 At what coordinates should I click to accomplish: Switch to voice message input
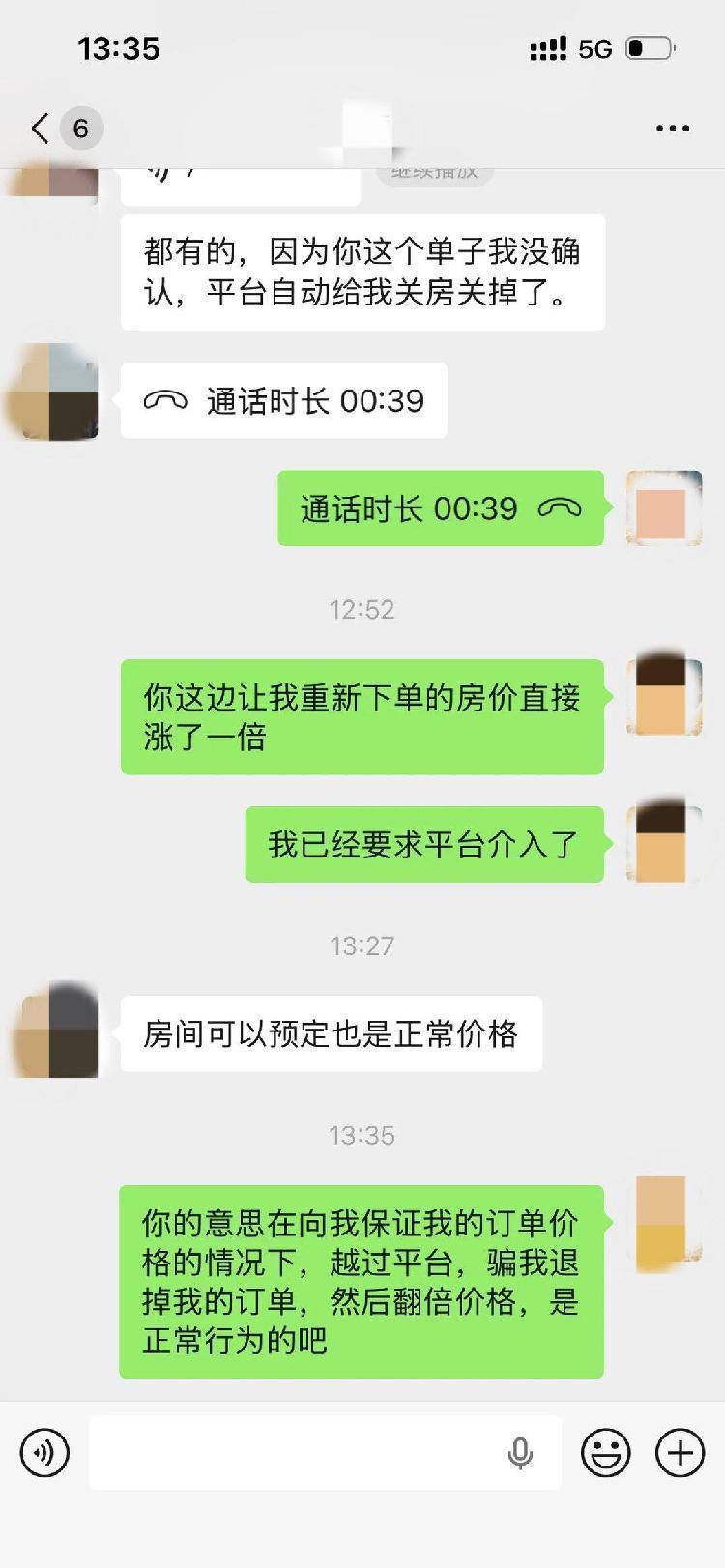tap(44, 1452)
